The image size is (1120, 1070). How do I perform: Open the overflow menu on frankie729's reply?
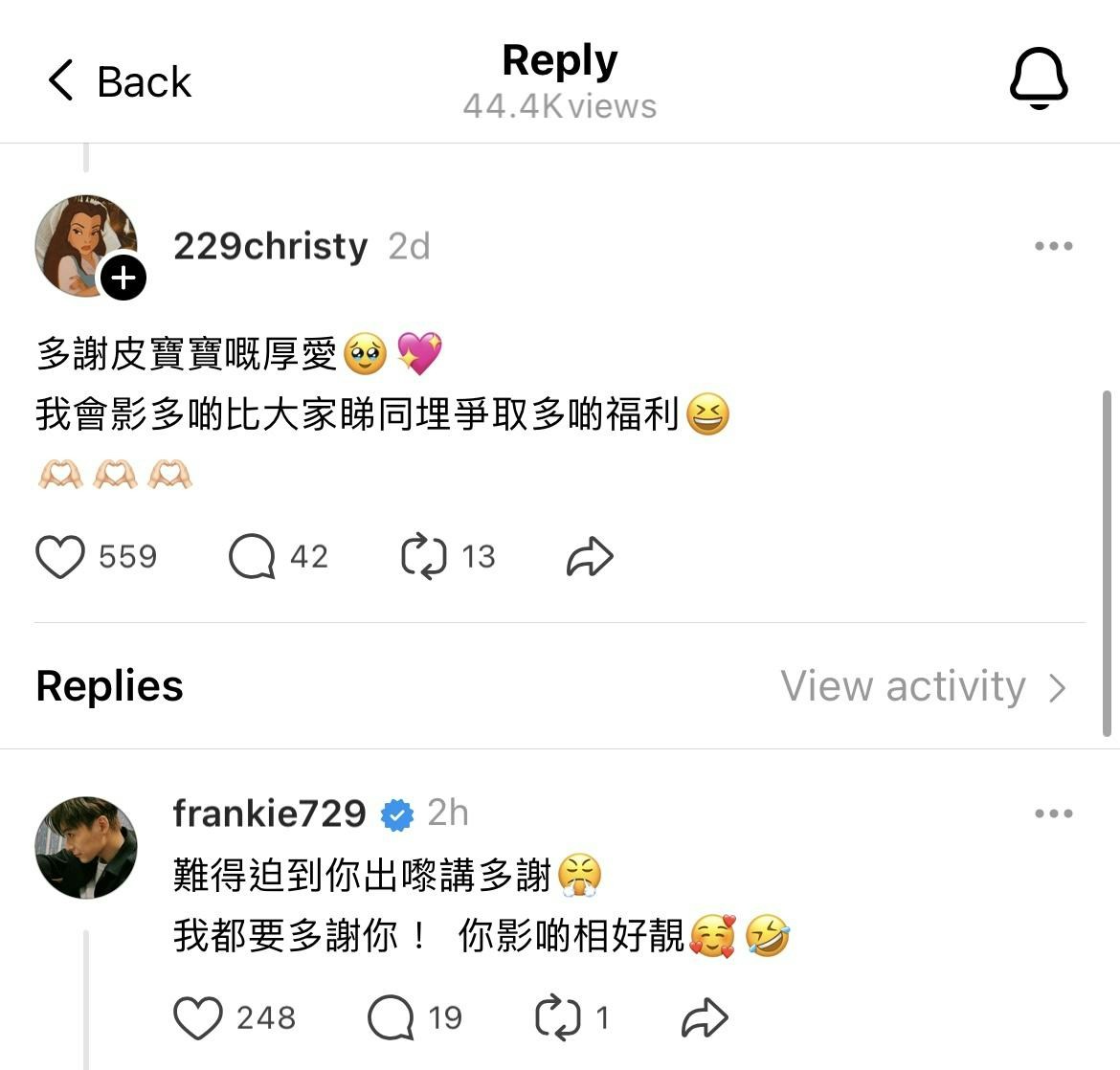pos(1053,814)
